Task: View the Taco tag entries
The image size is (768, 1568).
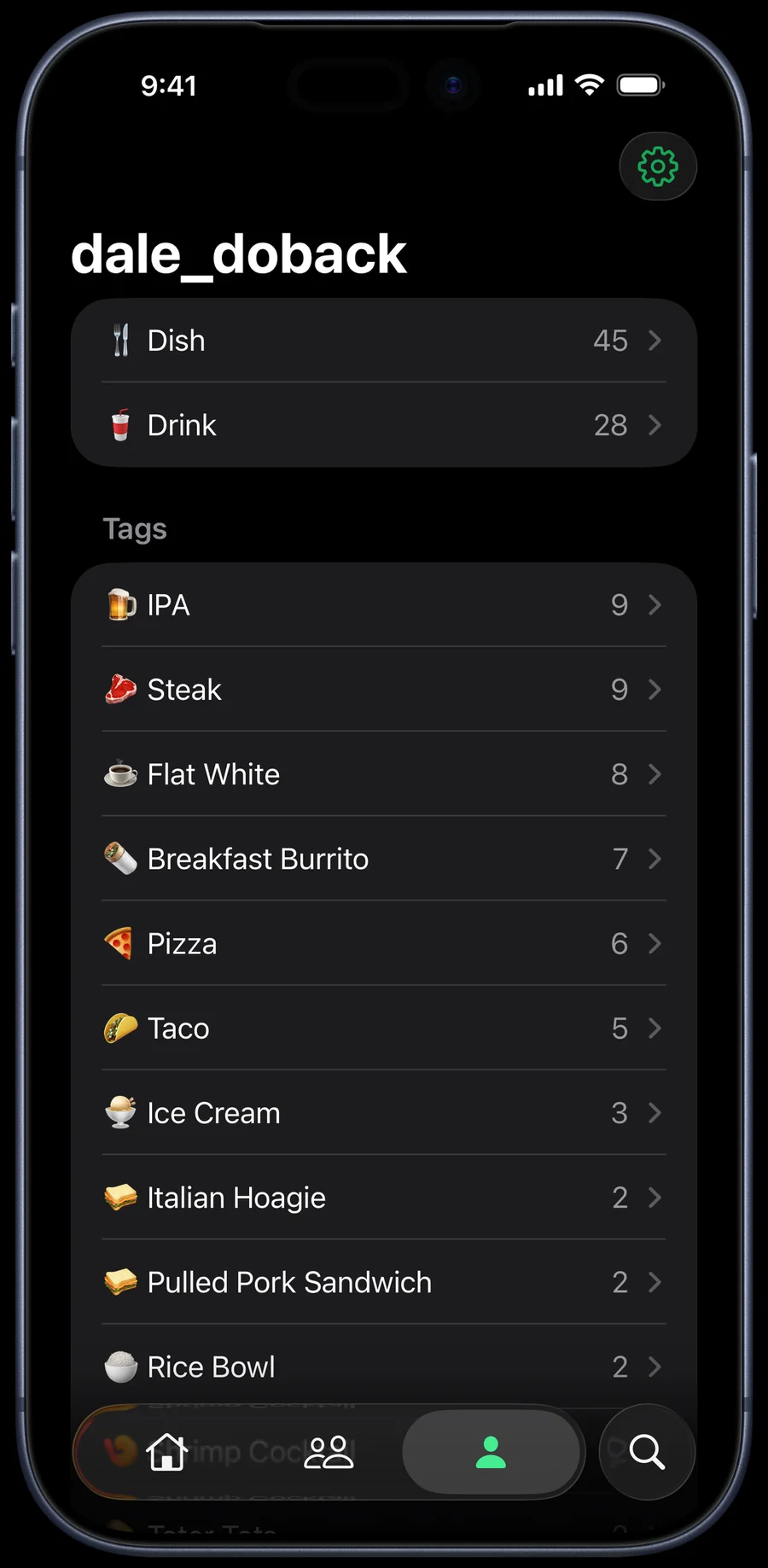Action: coord(384,1028)
